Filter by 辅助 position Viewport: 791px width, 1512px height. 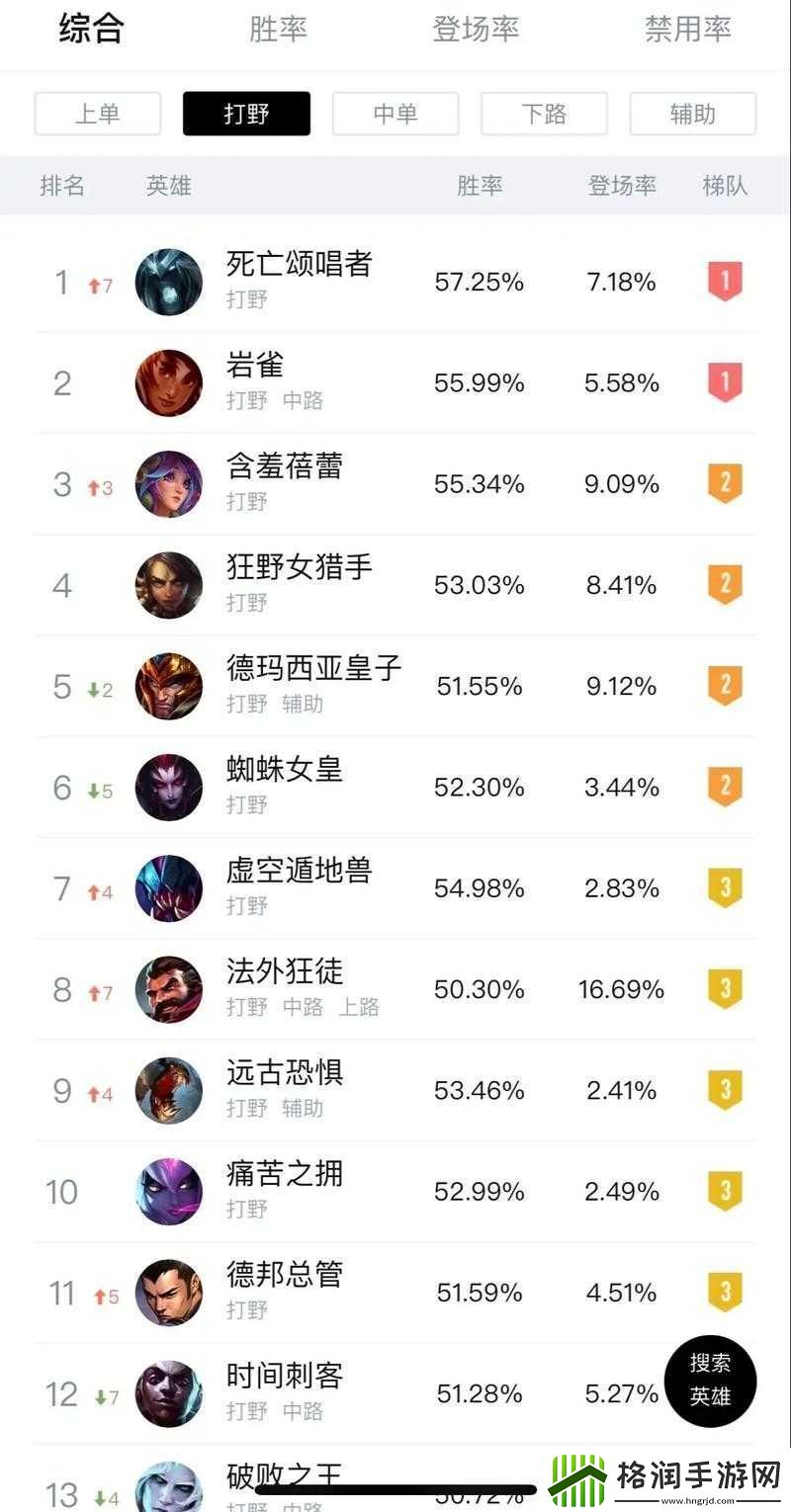pos(692,114)
